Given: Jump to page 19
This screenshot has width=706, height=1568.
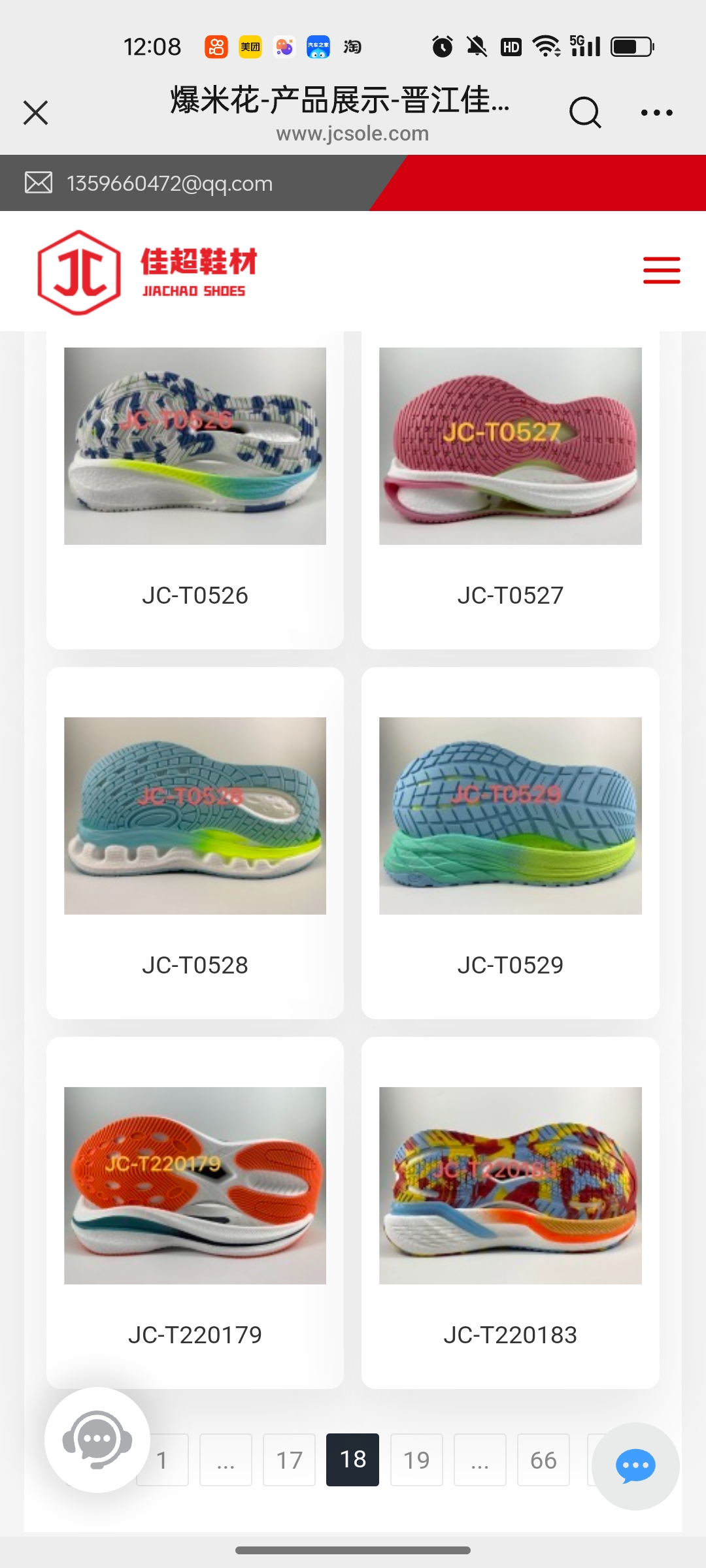Looking at the screenshot, I should click(416, 1460).
